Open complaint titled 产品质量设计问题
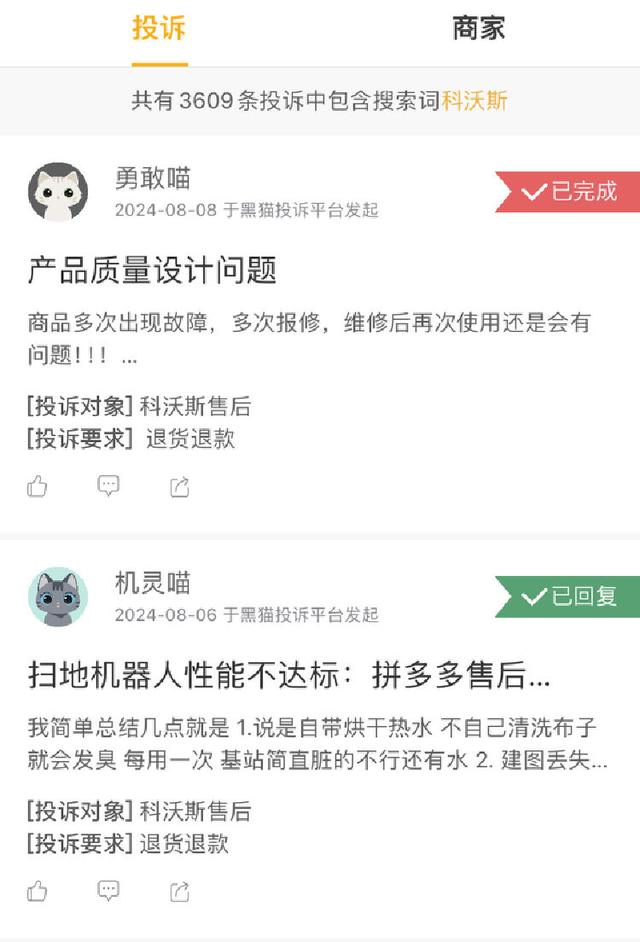The width and height of the screenshot is (640, 942). tap(152, 270)
